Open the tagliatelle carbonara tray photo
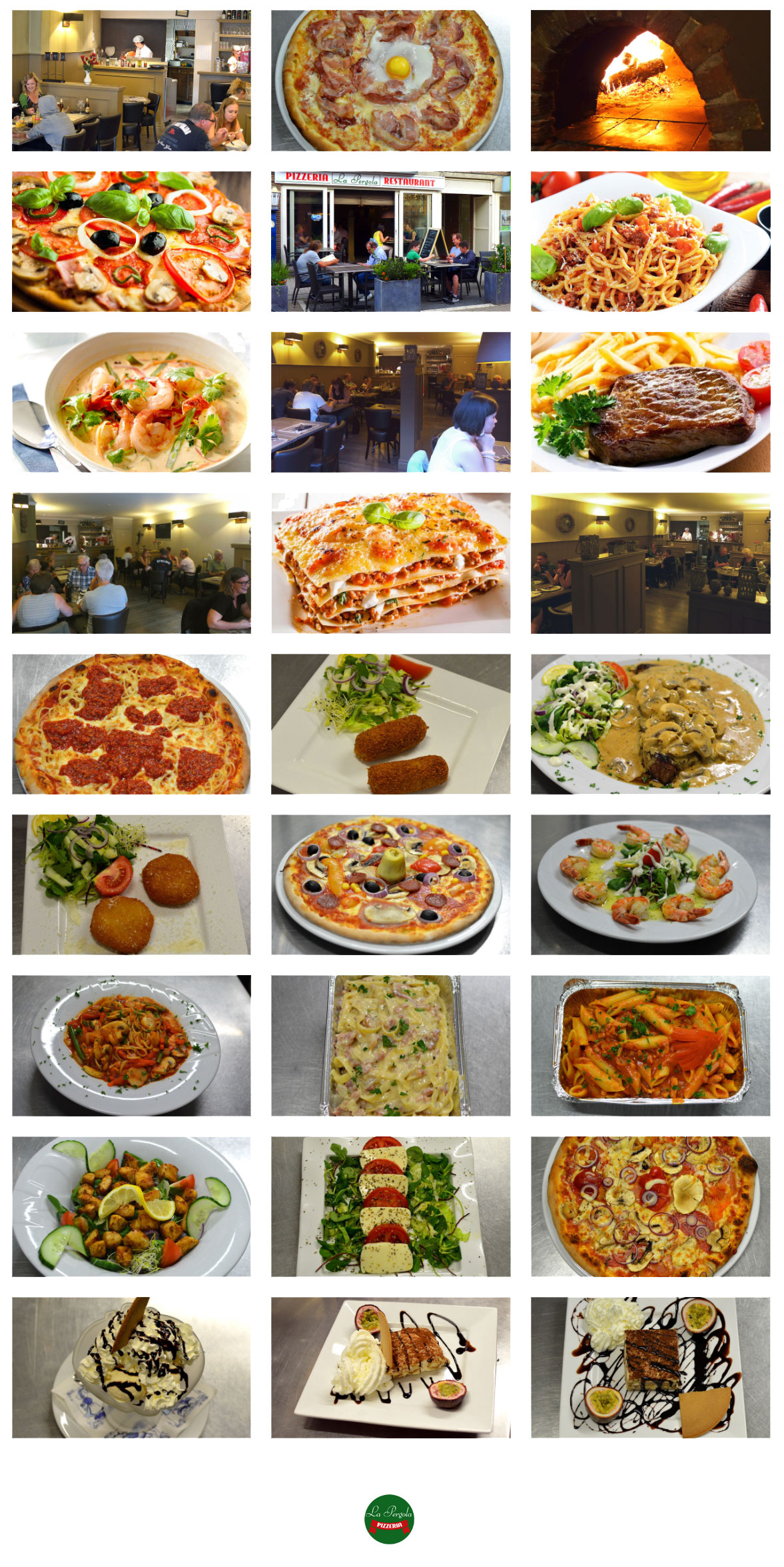Screen dimensions: 784x1567 (390, 1045)
